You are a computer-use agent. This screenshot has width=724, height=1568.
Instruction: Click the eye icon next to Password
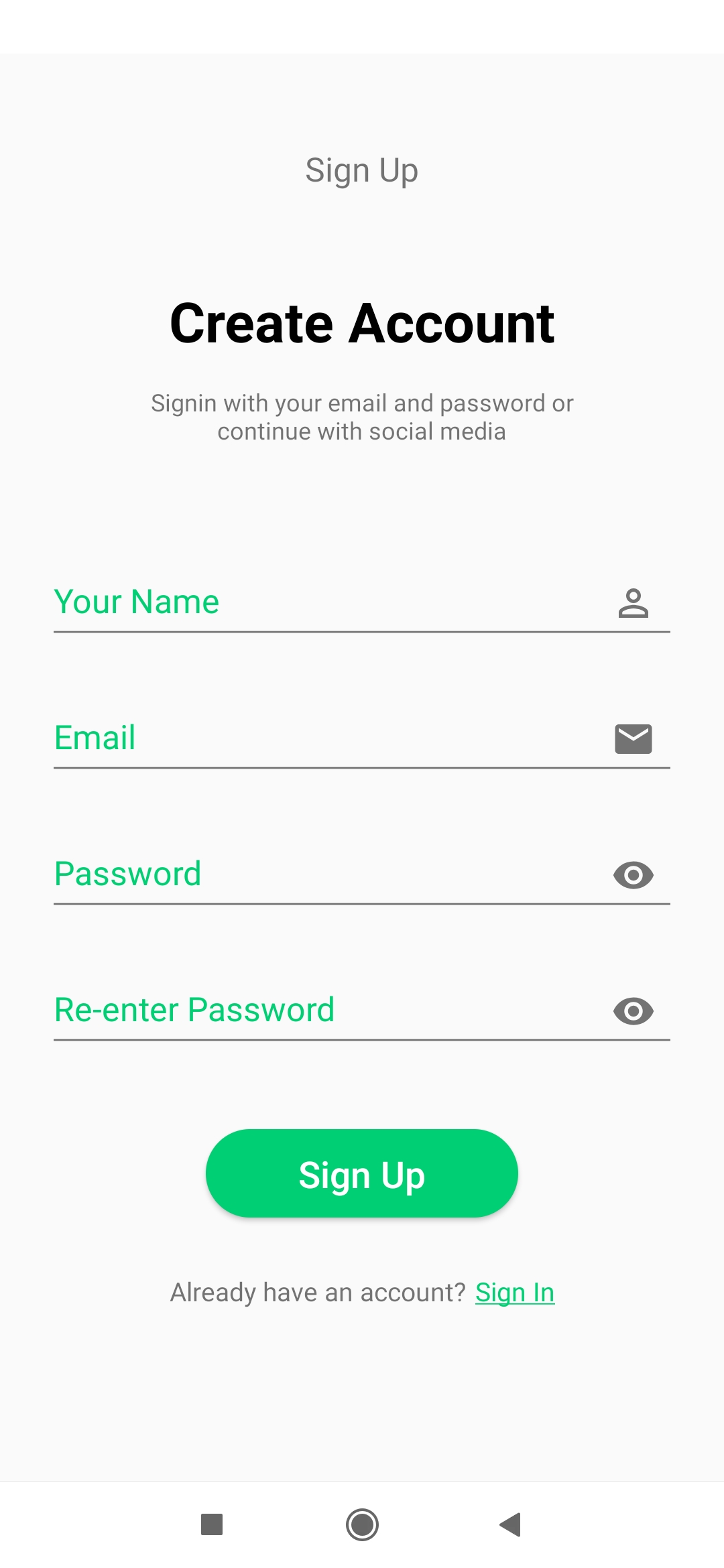pos(632,875)
